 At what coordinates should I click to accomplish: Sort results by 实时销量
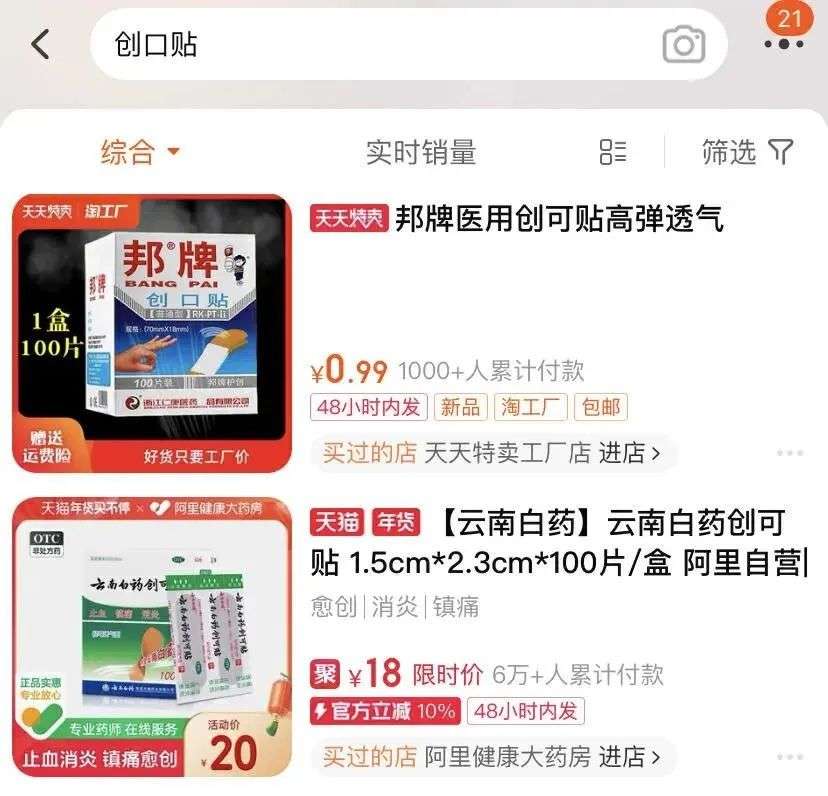(420, 152)
